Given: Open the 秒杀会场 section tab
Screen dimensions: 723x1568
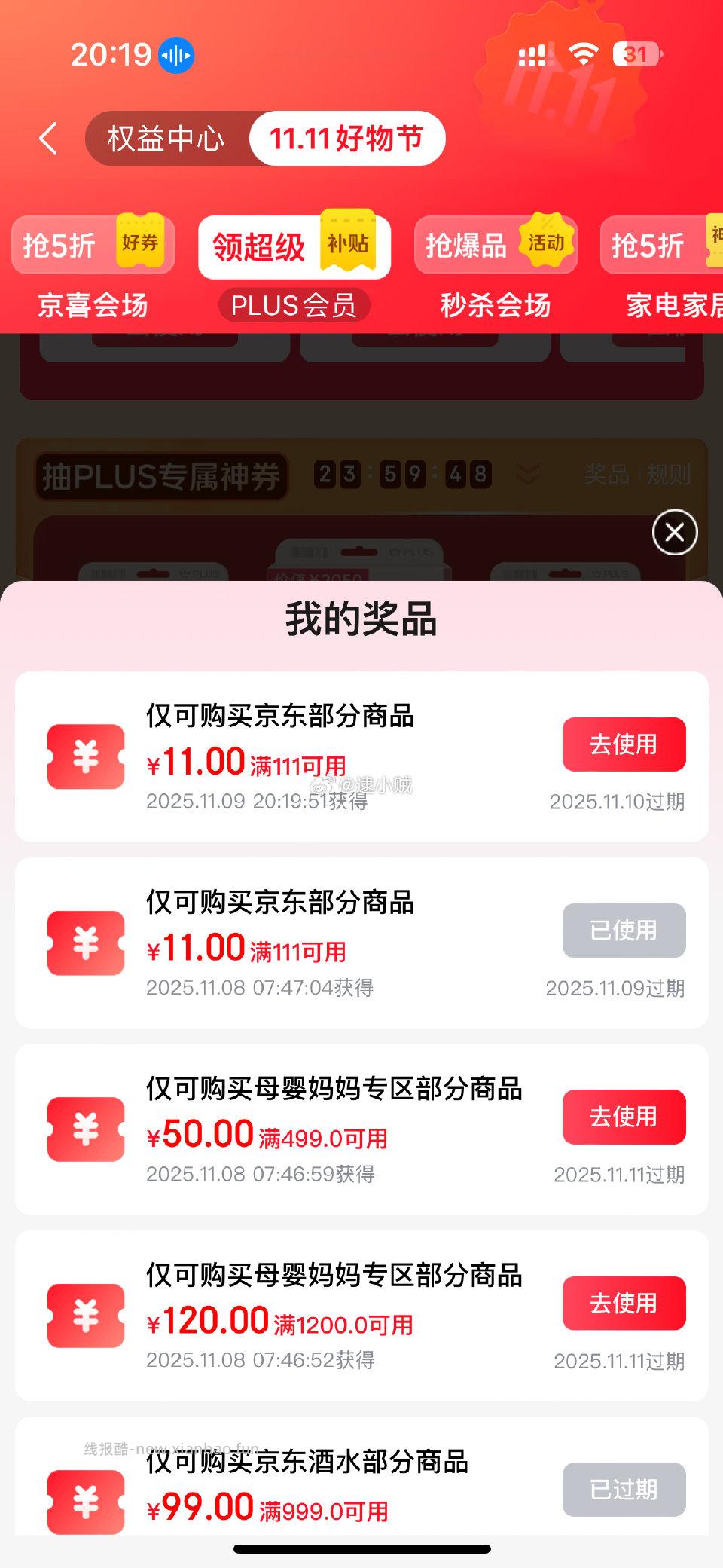Looking at the screenshot, I should tap(494, 306).
